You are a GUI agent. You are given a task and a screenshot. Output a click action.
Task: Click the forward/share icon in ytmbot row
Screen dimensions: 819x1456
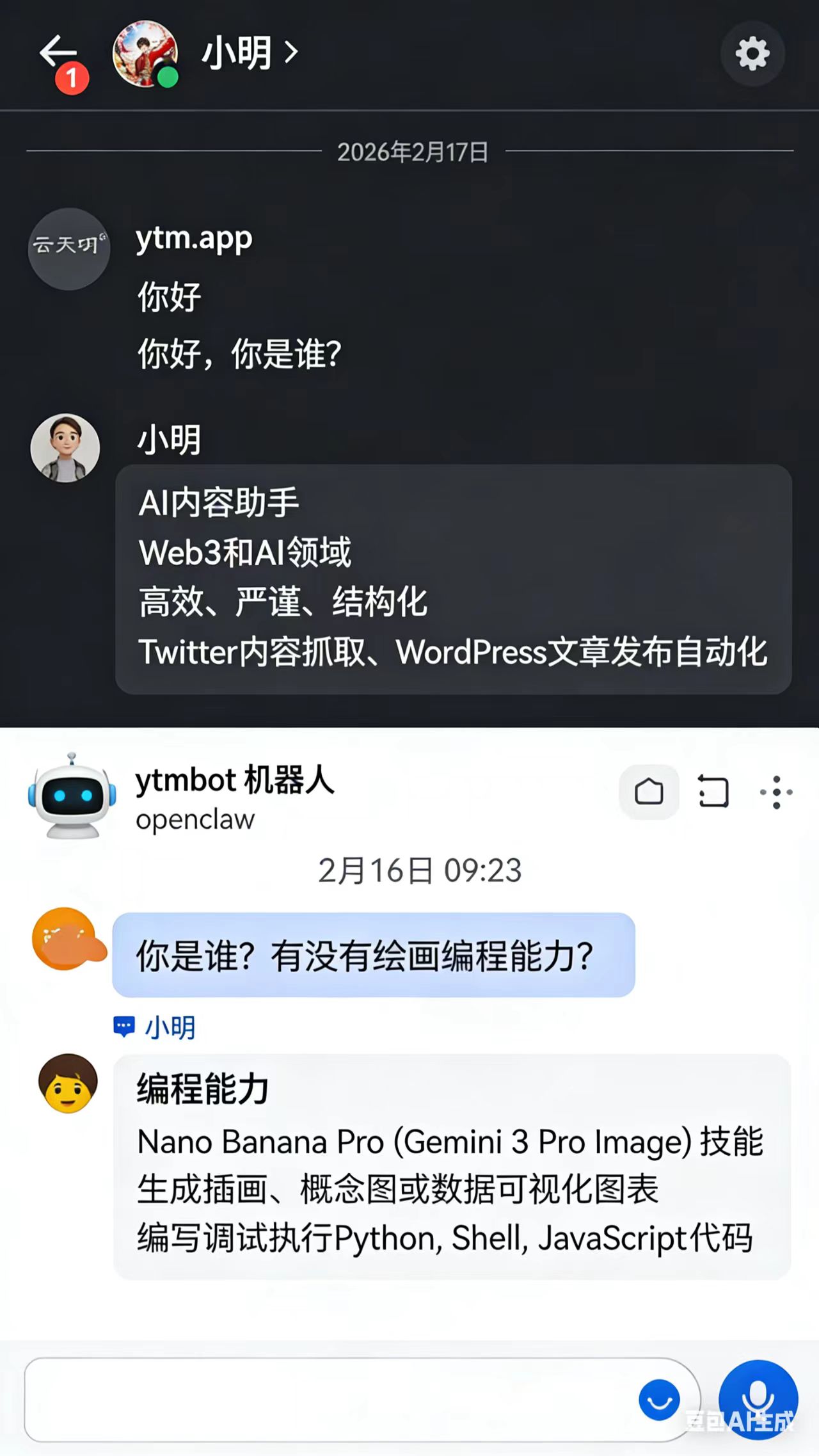[712, 792]
